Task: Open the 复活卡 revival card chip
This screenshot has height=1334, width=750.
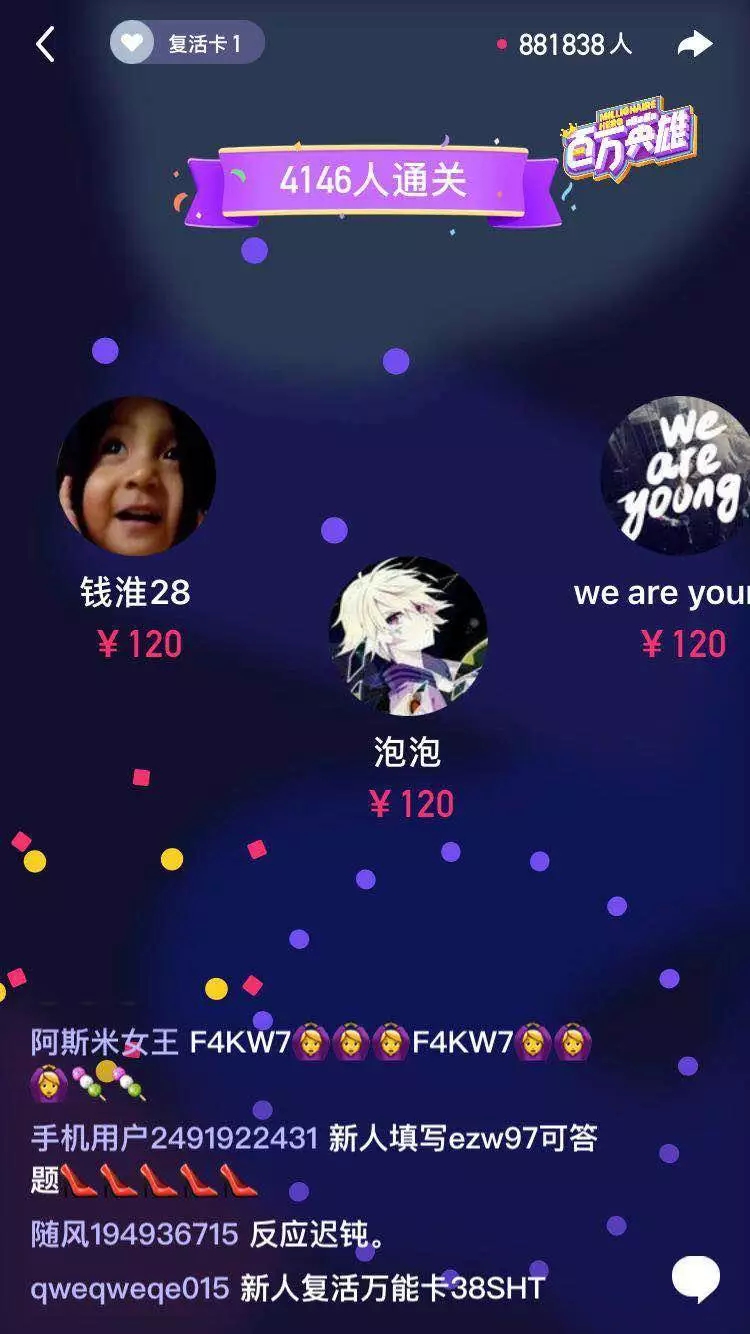Action: point(187,44)
